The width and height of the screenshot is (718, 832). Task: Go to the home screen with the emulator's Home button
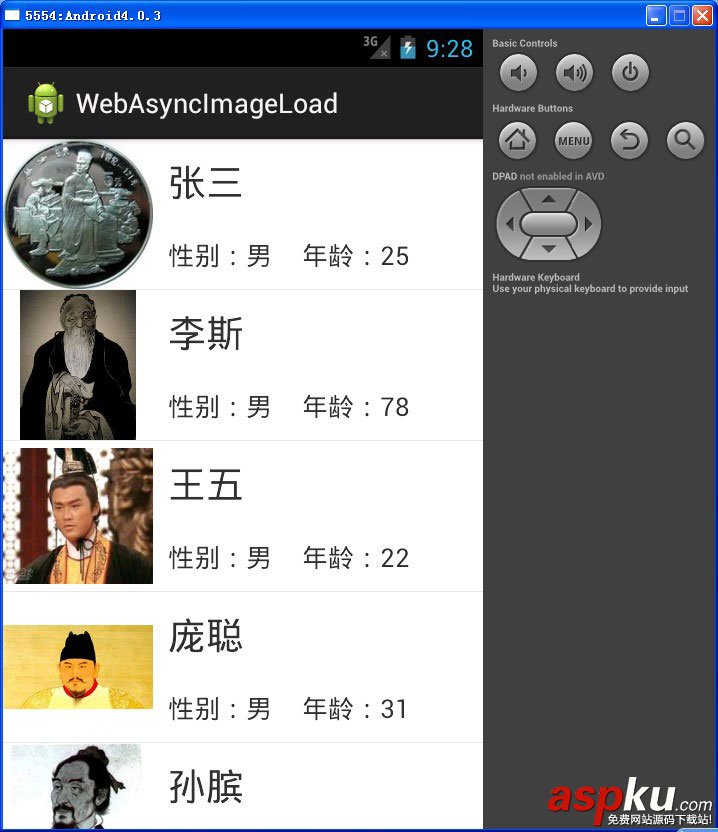517,140
